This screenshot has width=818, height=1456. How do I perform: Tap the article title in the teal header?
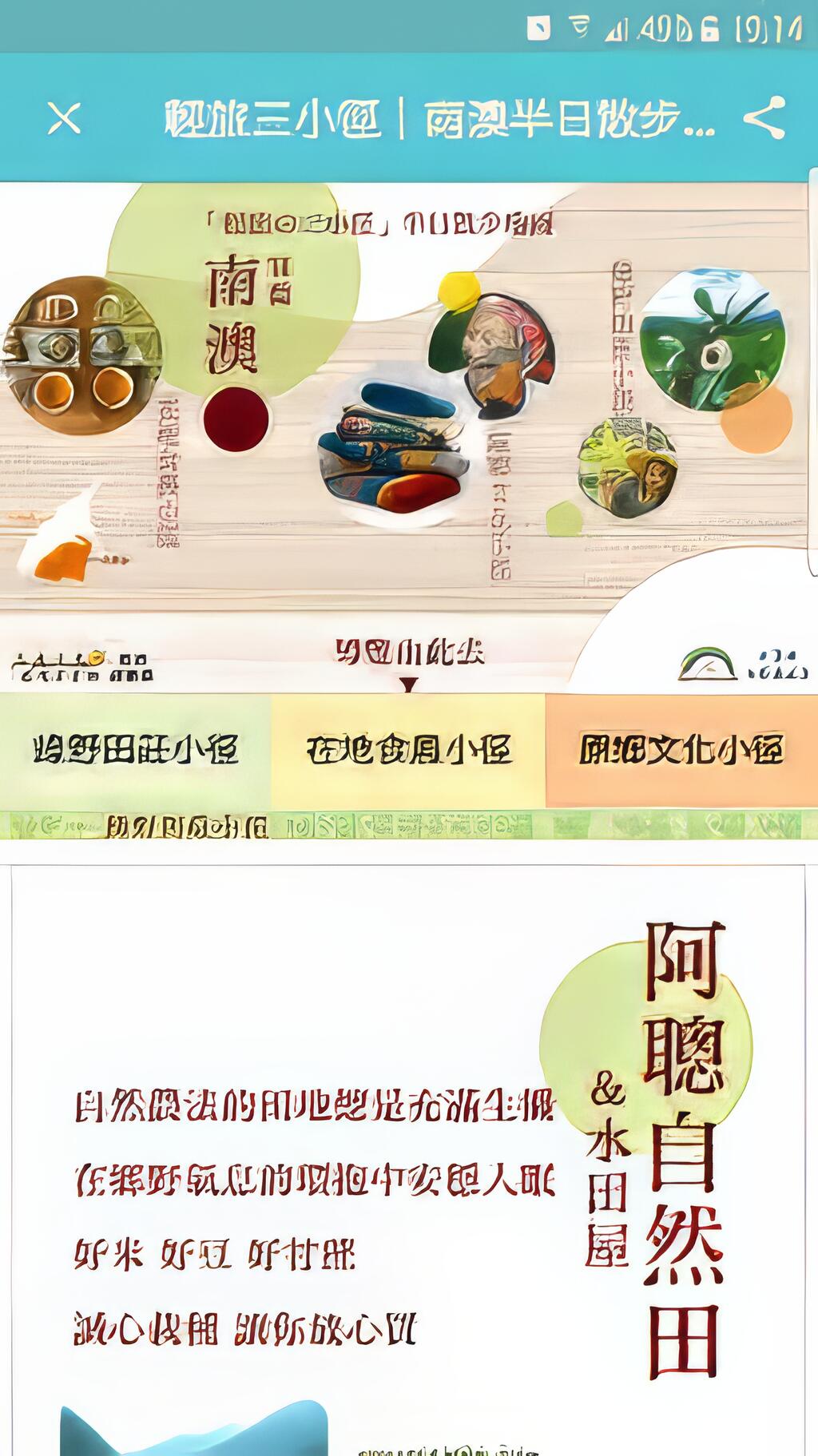click(439, 121)
